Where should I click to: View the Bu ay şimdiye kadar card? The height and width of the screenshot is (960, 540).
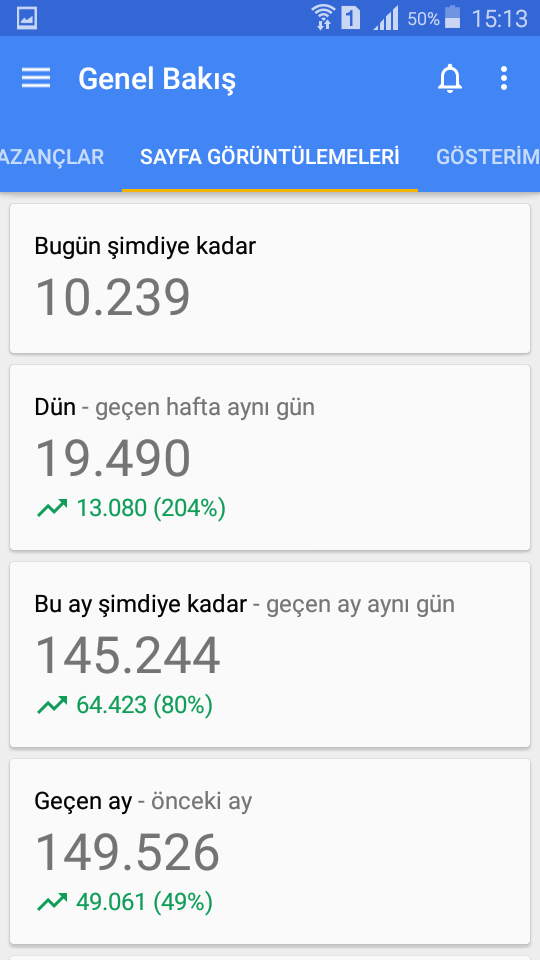pos(269,654)
